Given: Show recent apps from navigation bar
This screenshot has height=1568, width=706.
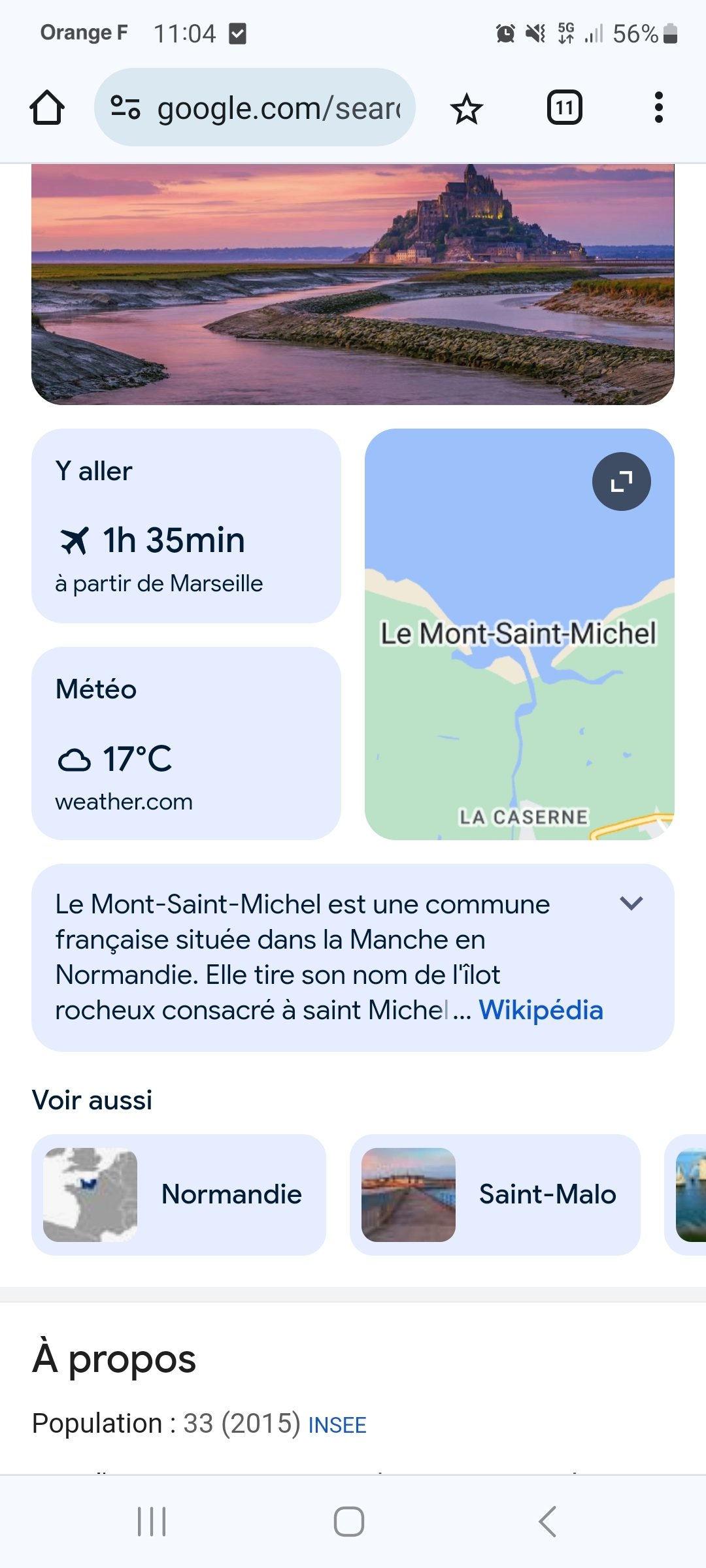Looking at the screenshot, I should click(152, 1522).
